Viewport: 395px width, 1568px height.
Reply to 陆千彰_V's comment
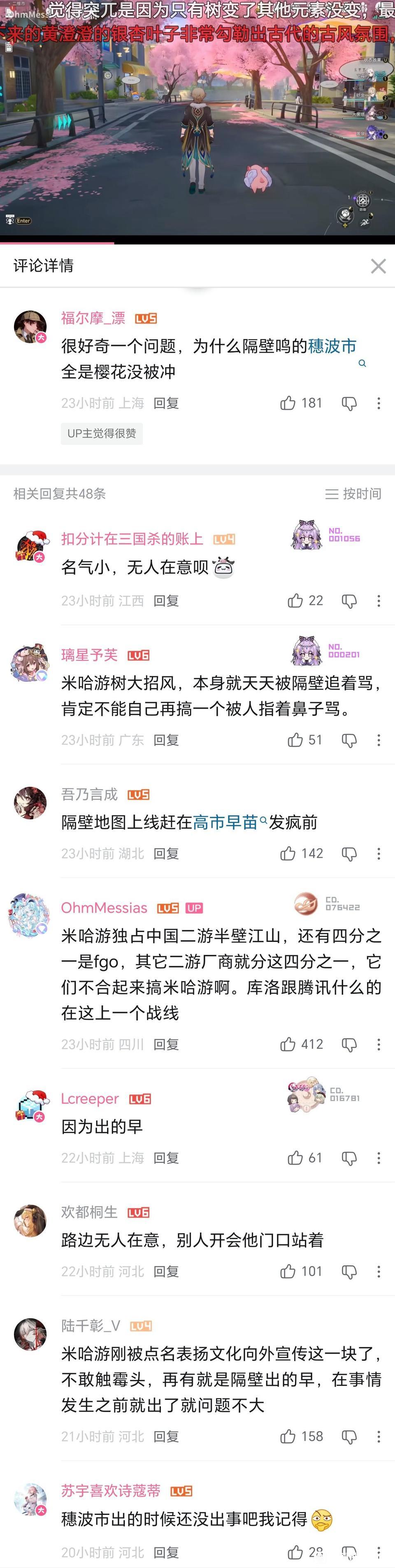[x=166, y=1436]
